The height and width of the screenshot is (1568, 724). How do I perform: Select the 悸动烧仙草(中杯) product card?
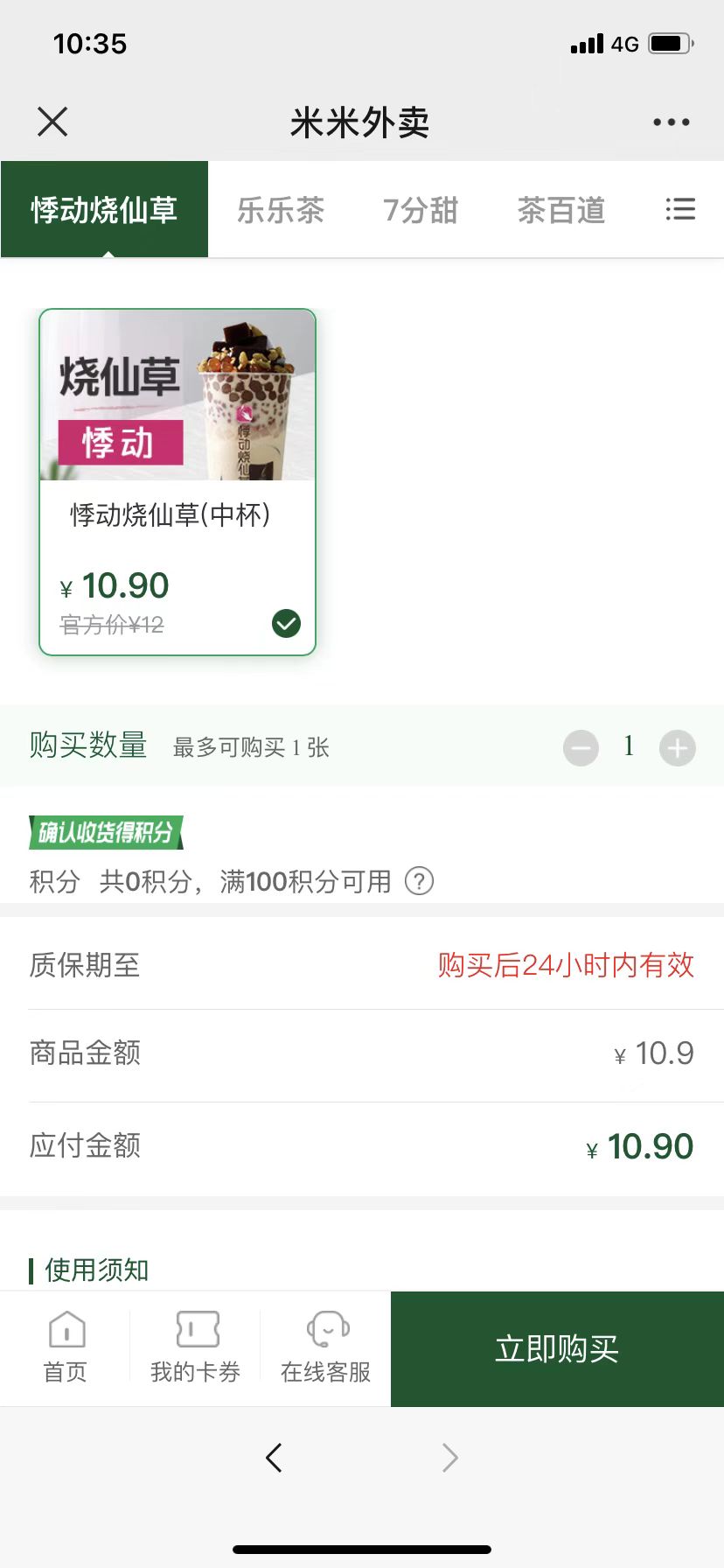tap(178, 481)
